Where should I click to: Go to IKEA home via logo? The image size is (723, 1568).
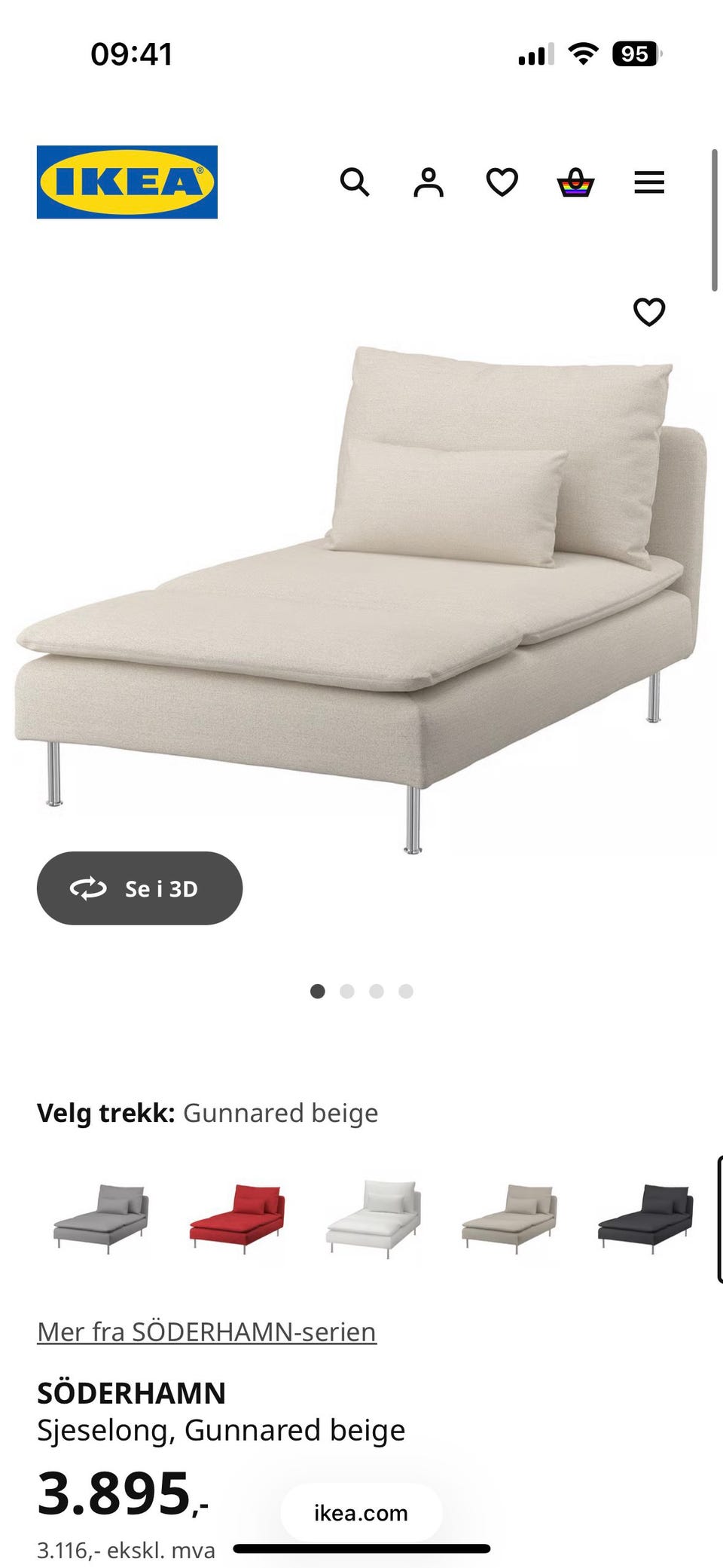127,182
